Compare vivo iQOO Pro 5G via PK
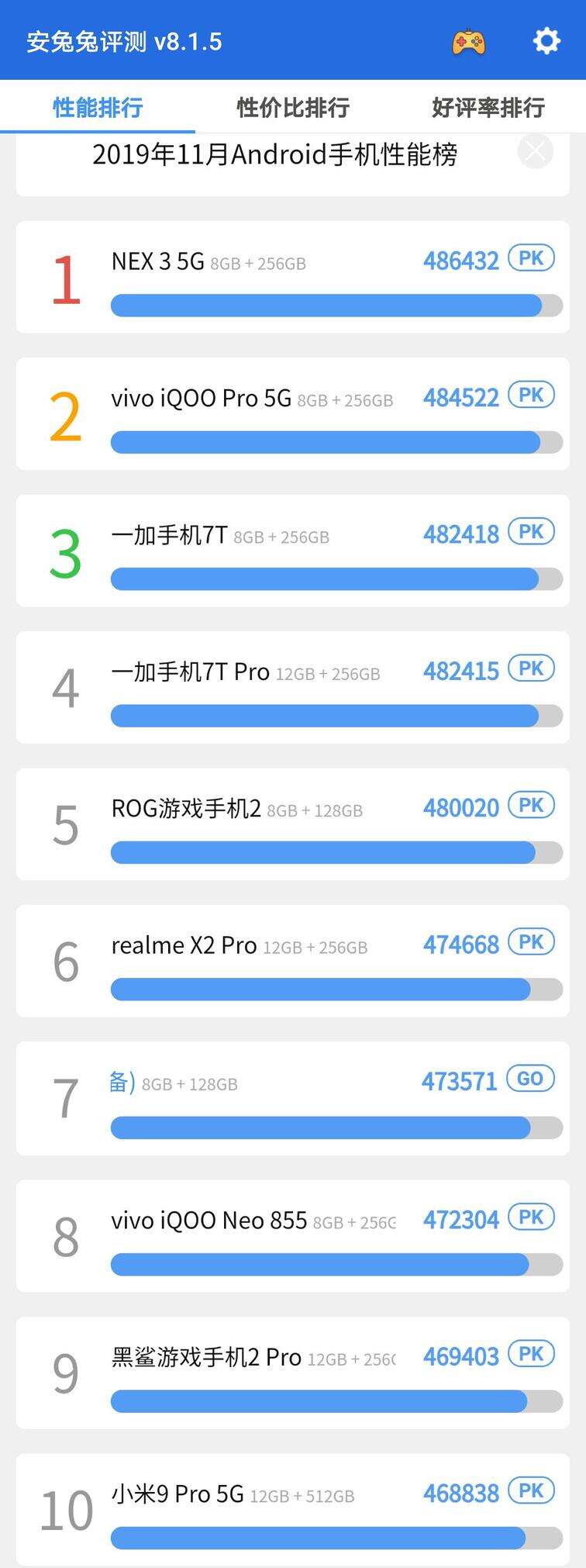The image size is (586, 1568). tap(531, 395)
